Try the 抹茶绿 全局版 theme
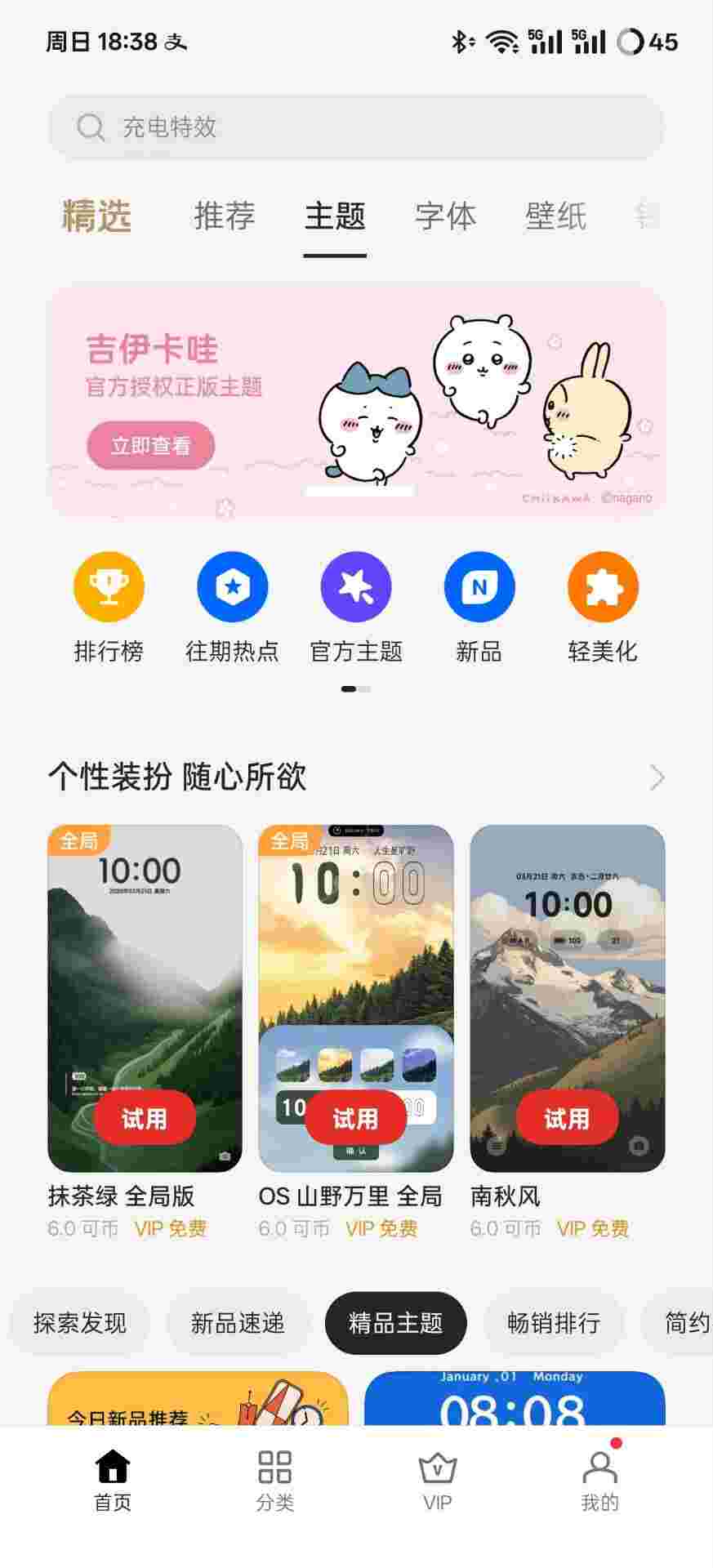This screenshot has width=713, height=1568. (145, 1118)
